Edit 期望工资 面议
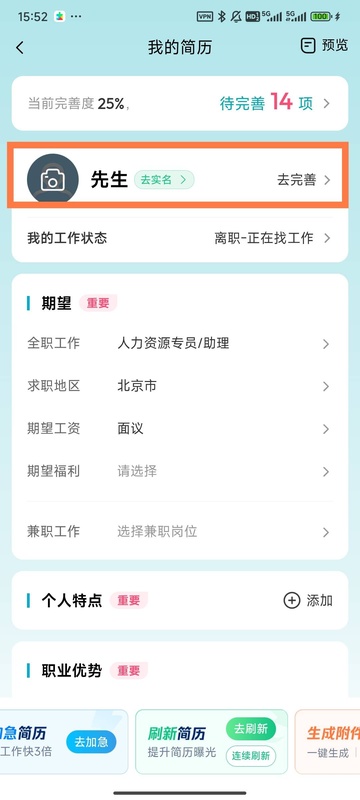This screenshot has height=800, width=360. [179, 429]
